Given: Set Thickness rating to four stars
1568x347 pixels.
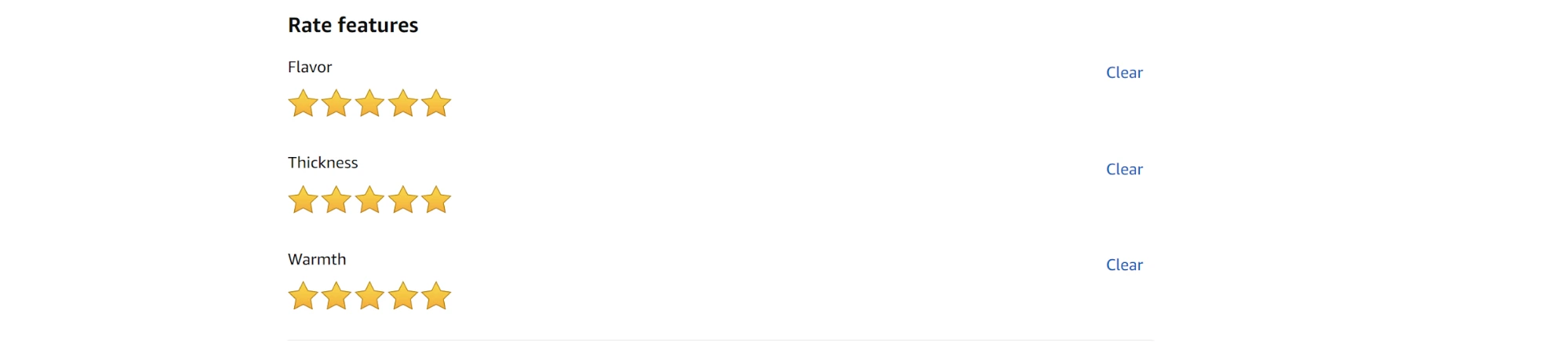Looking at the screenshot, I should coord(403,200).
